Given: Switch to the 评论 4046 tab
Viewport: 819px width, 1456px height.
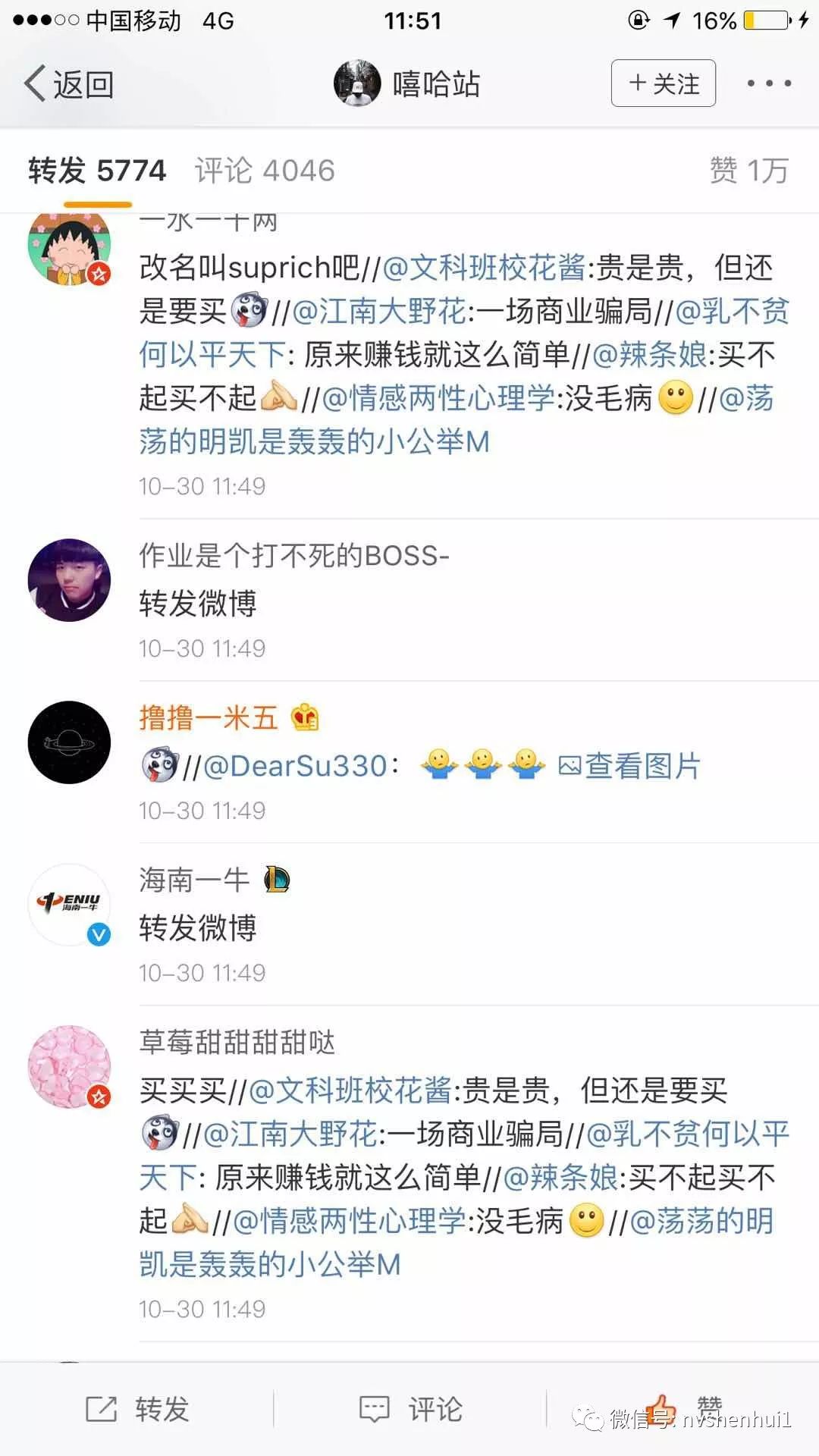Looking at the screenshot, I should click(x=264, y=171).
